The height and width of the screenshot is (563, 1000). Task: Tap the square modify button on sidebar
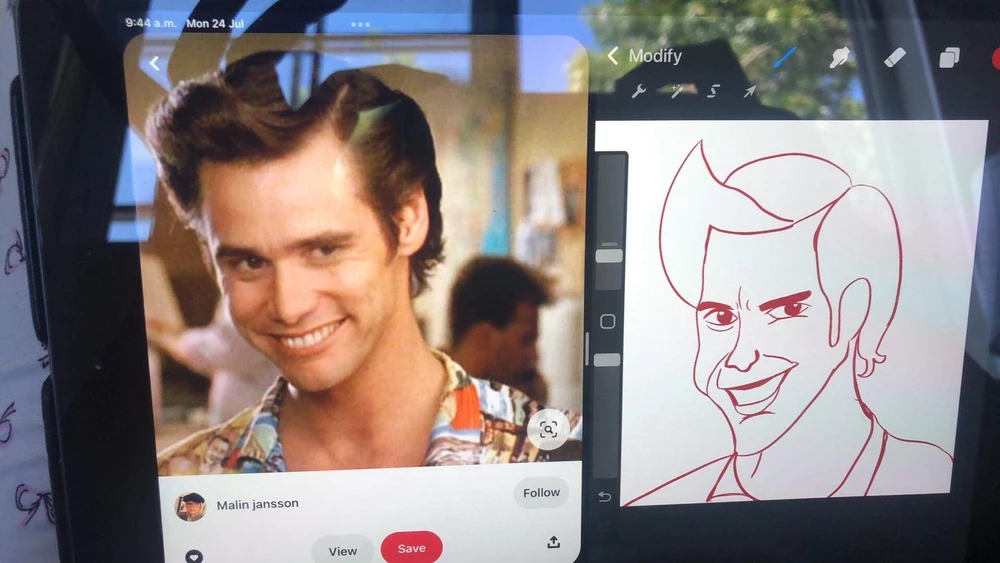[x=608, y=321]
